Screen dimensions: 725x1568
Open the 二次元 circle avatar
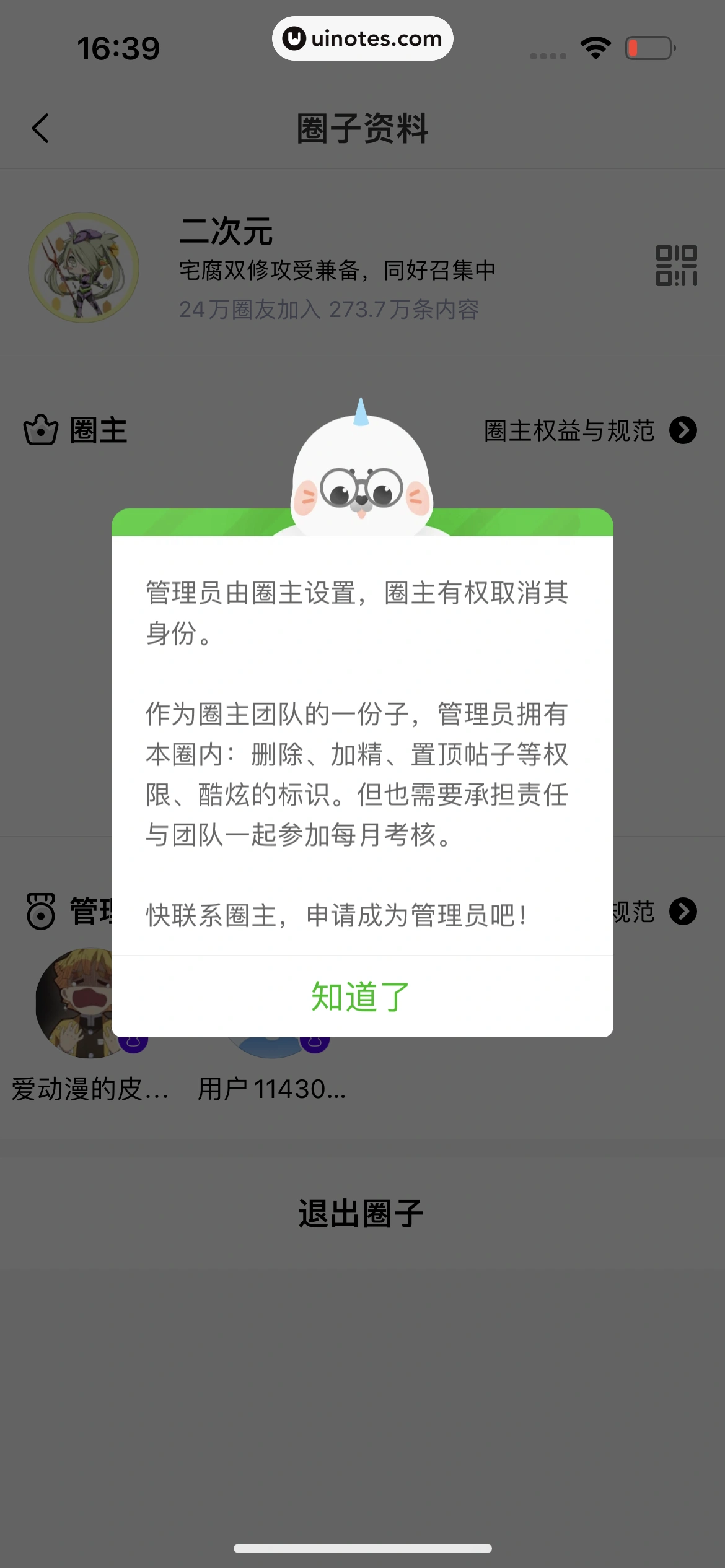(x=84, y=268)
